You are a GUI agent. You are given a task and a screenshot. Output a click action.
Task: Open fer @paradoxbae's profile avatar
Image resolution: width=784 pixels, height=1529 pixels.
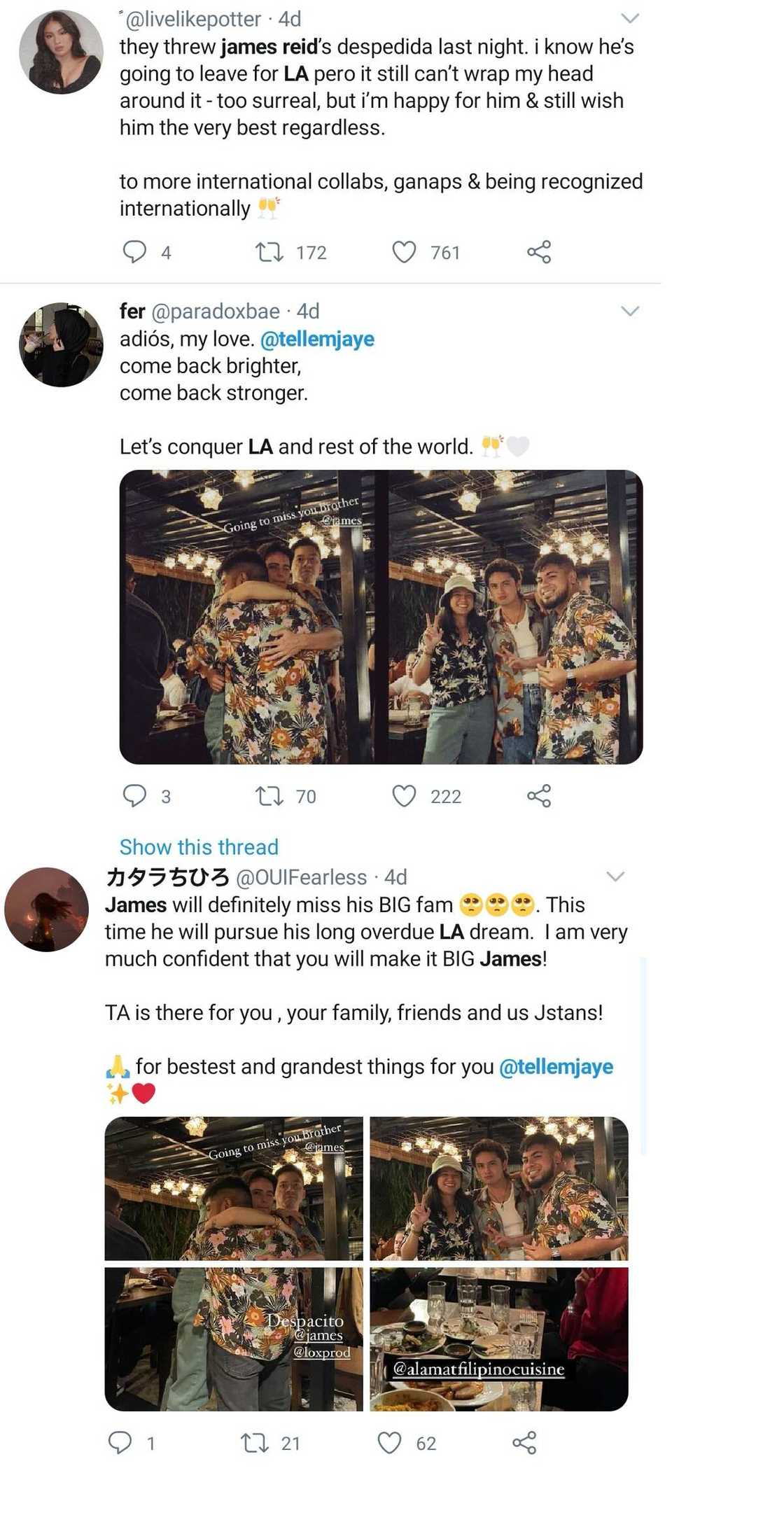(x=61, y=344)
